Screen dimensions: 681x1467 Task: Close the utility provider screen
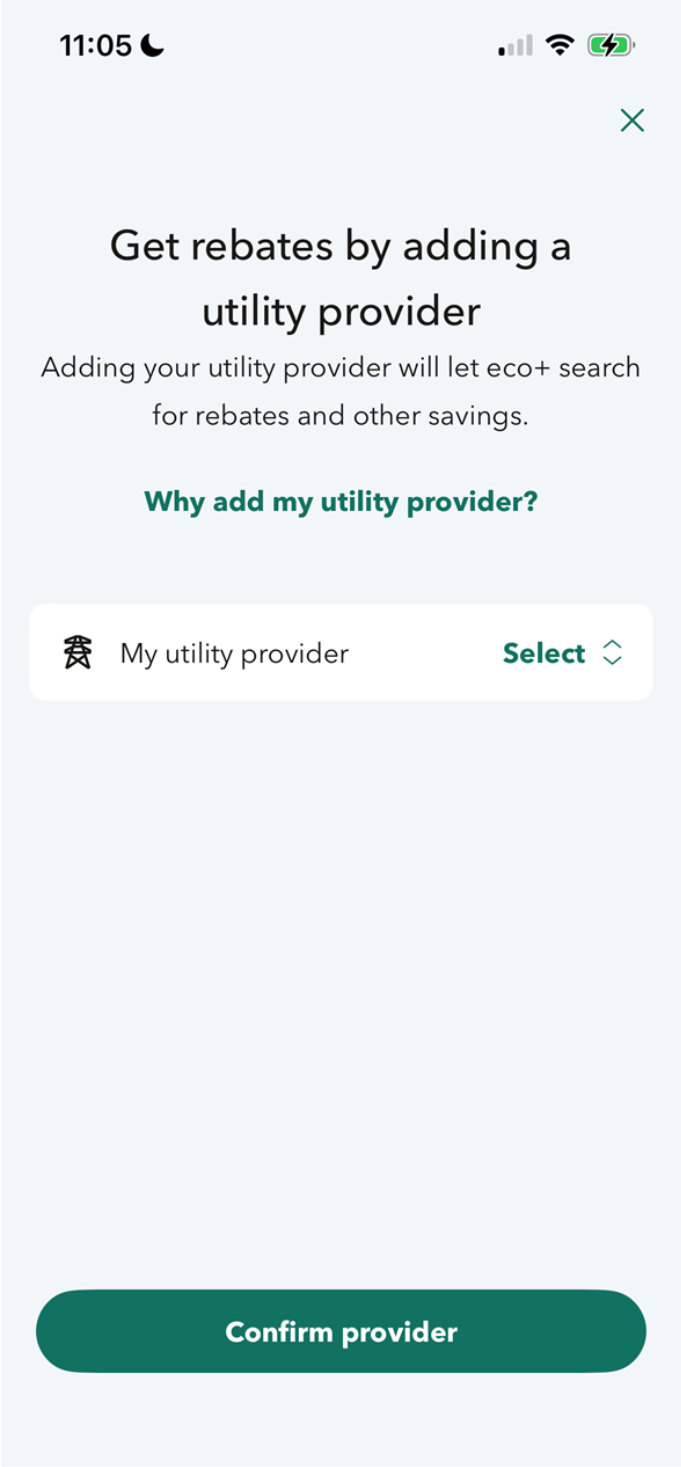(x=632, y=121)
